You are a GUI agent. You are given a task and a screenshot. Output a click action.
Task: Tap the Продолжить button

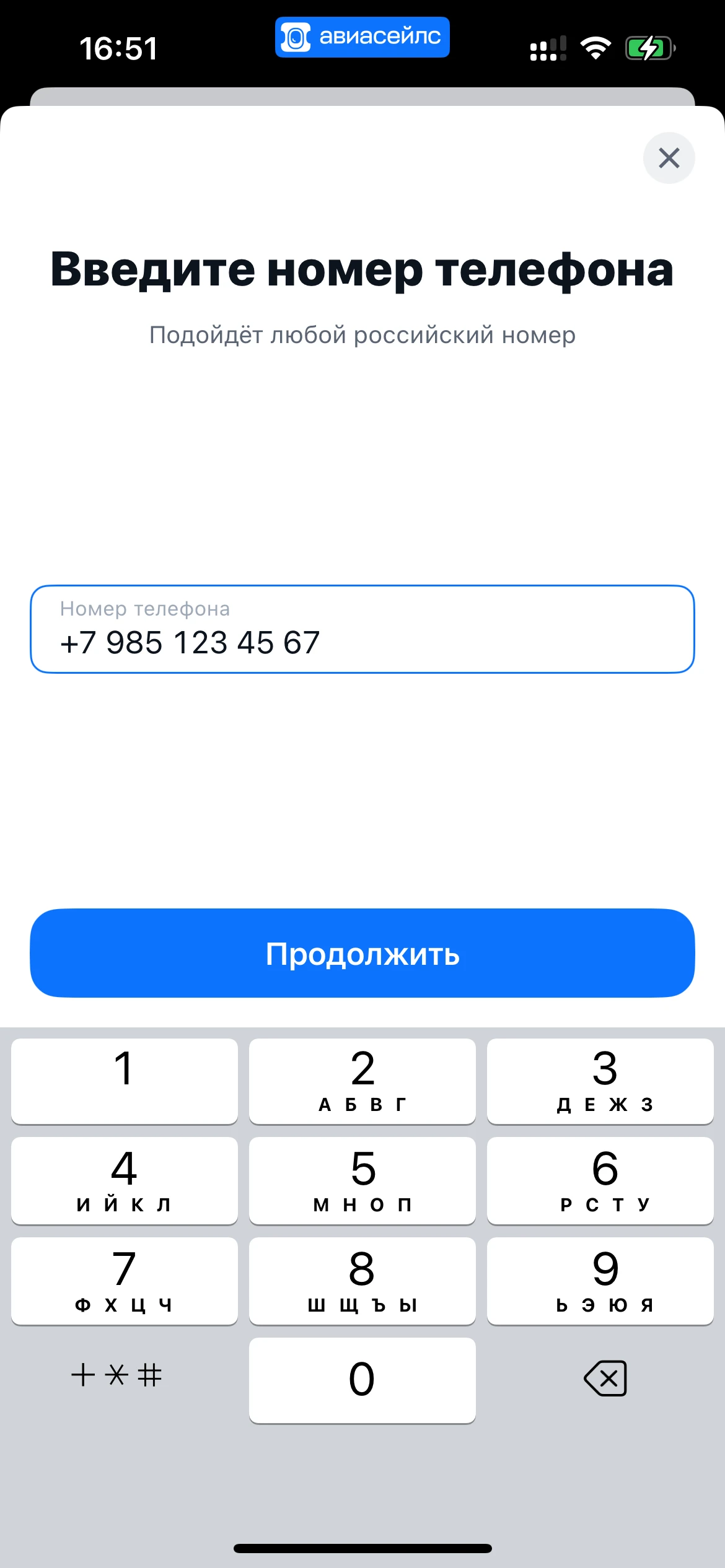[362, 953]
